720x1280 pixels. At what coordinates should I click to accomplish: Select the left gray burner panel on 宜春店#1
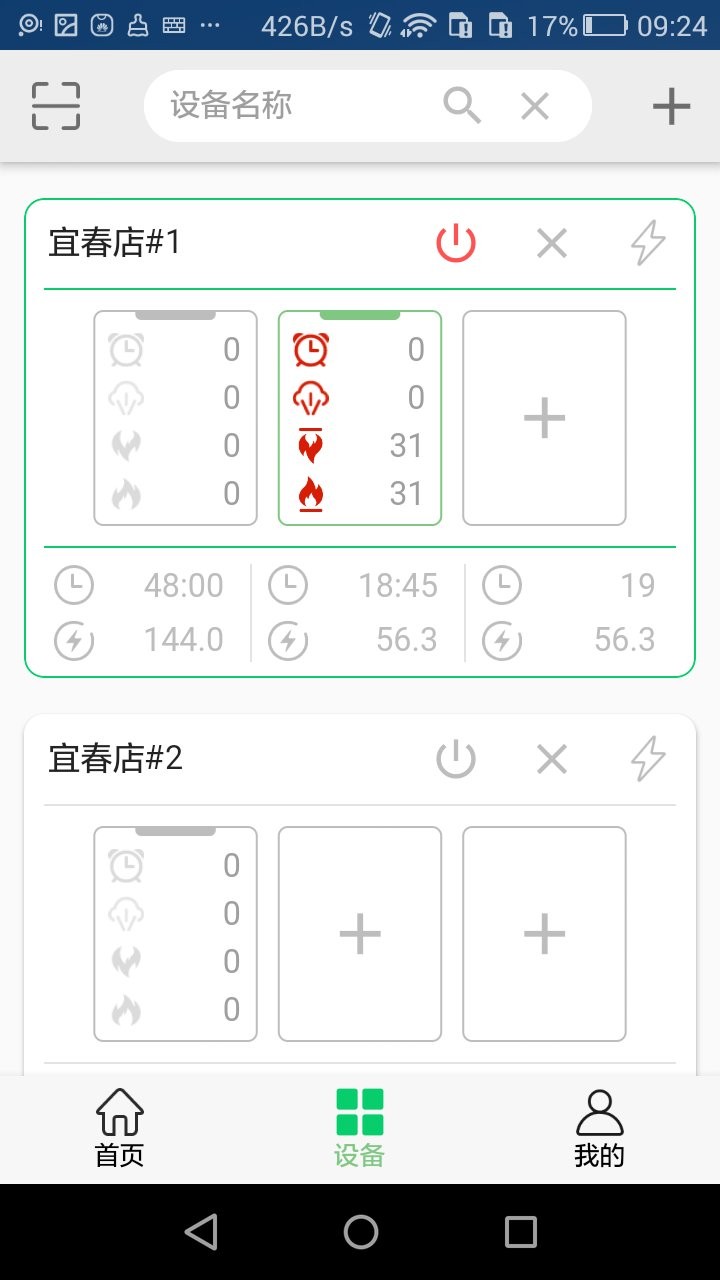[175, 418]
